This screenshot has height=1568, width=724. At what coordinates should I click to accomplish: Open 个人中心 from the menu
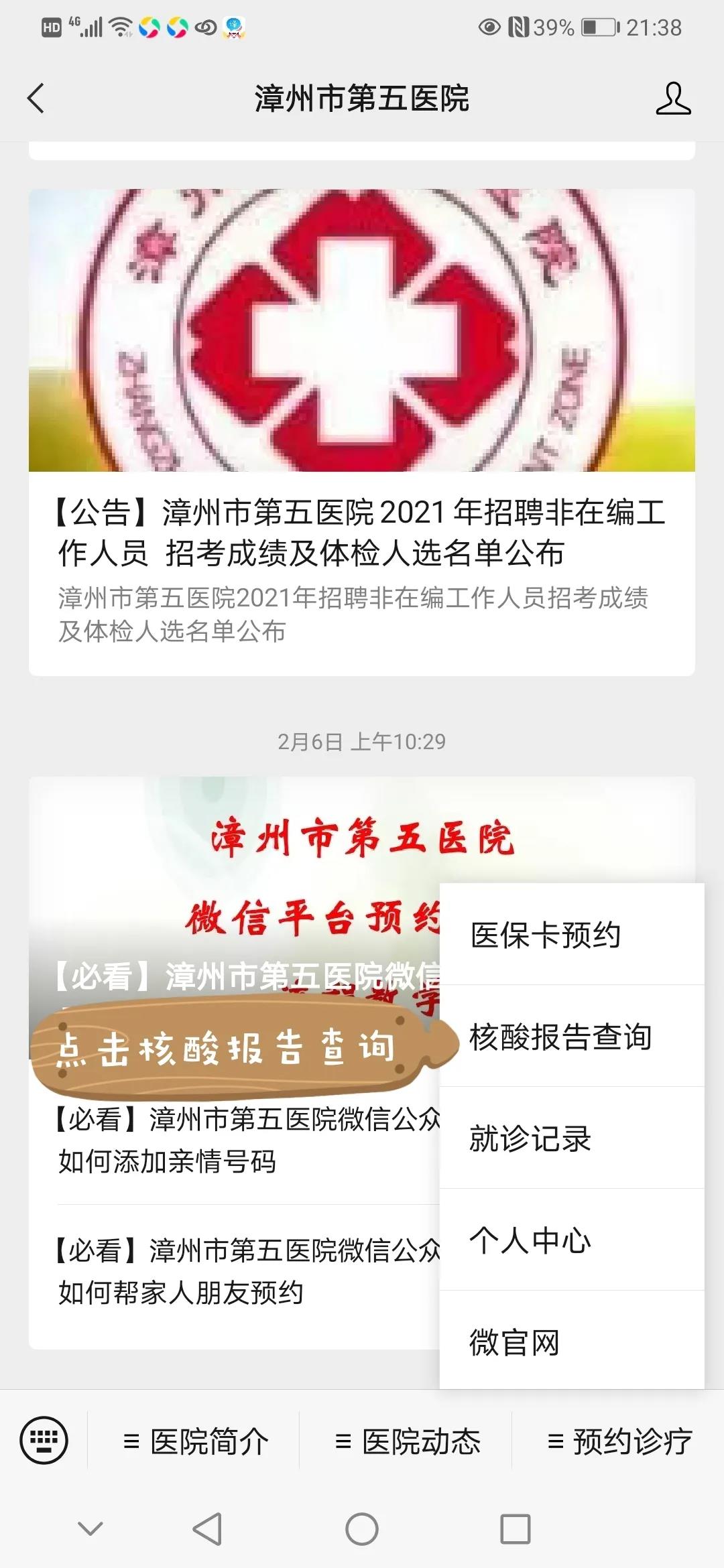(x=571, y=1240)
